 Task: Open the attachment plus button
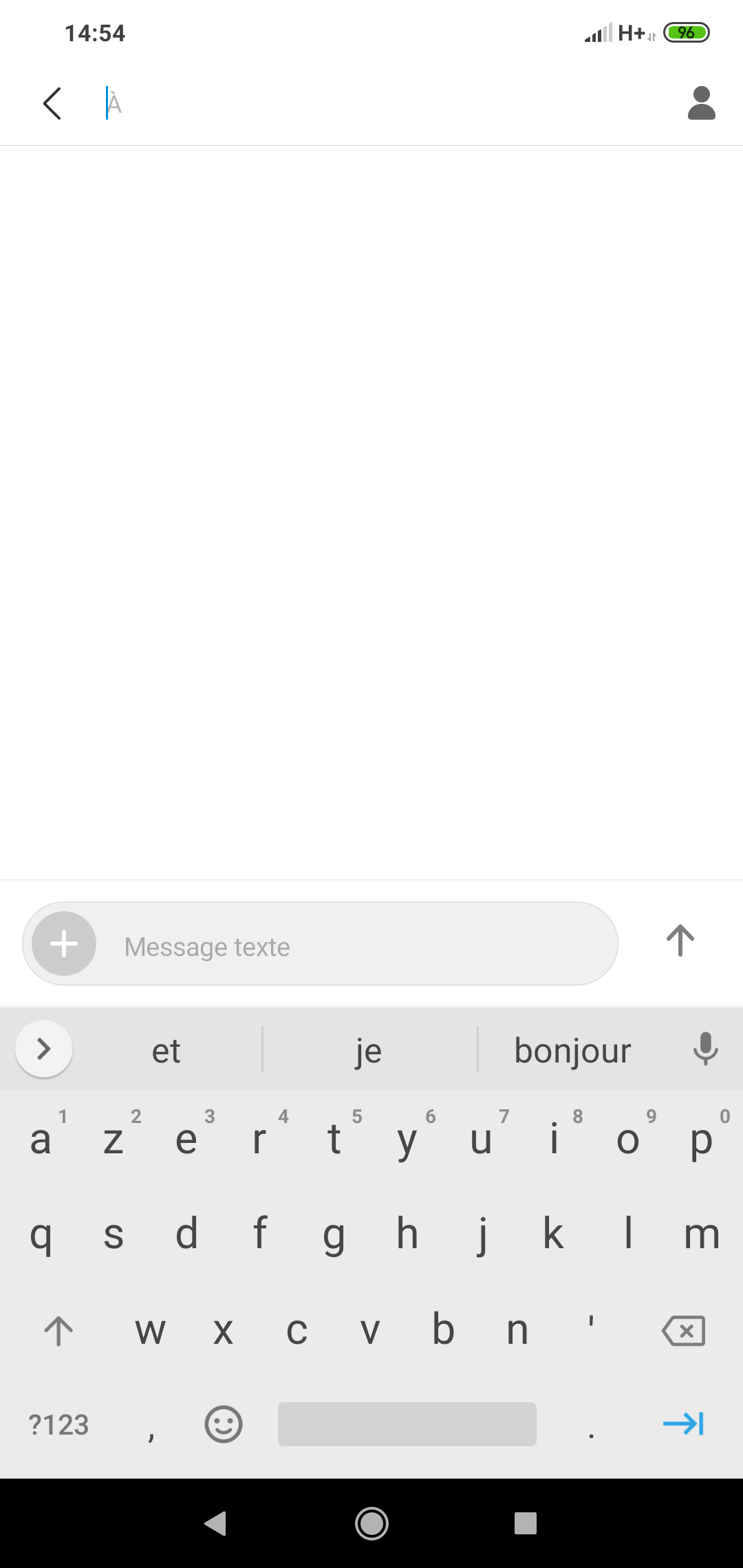(64, 944)
